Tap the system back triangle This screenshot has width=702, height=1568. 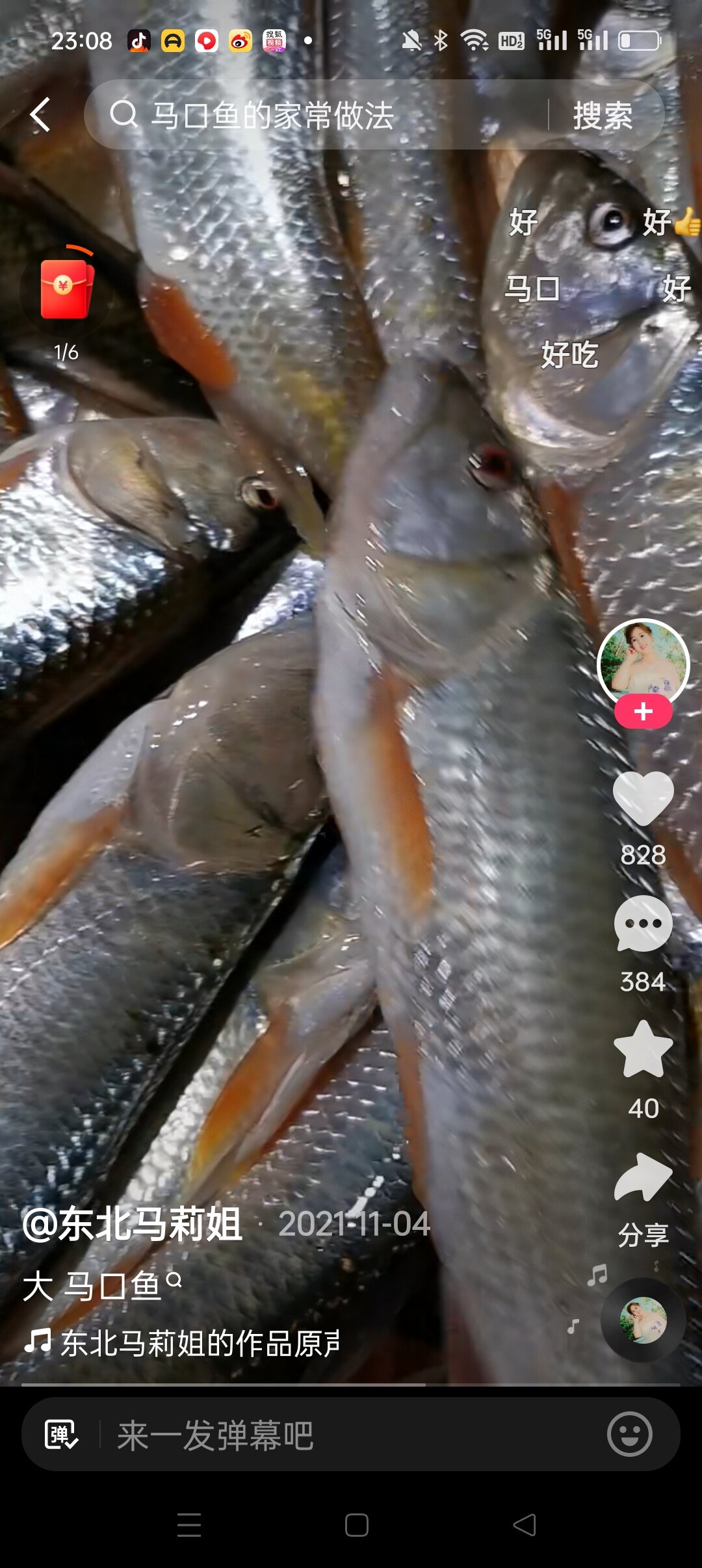pos(525,1524)
